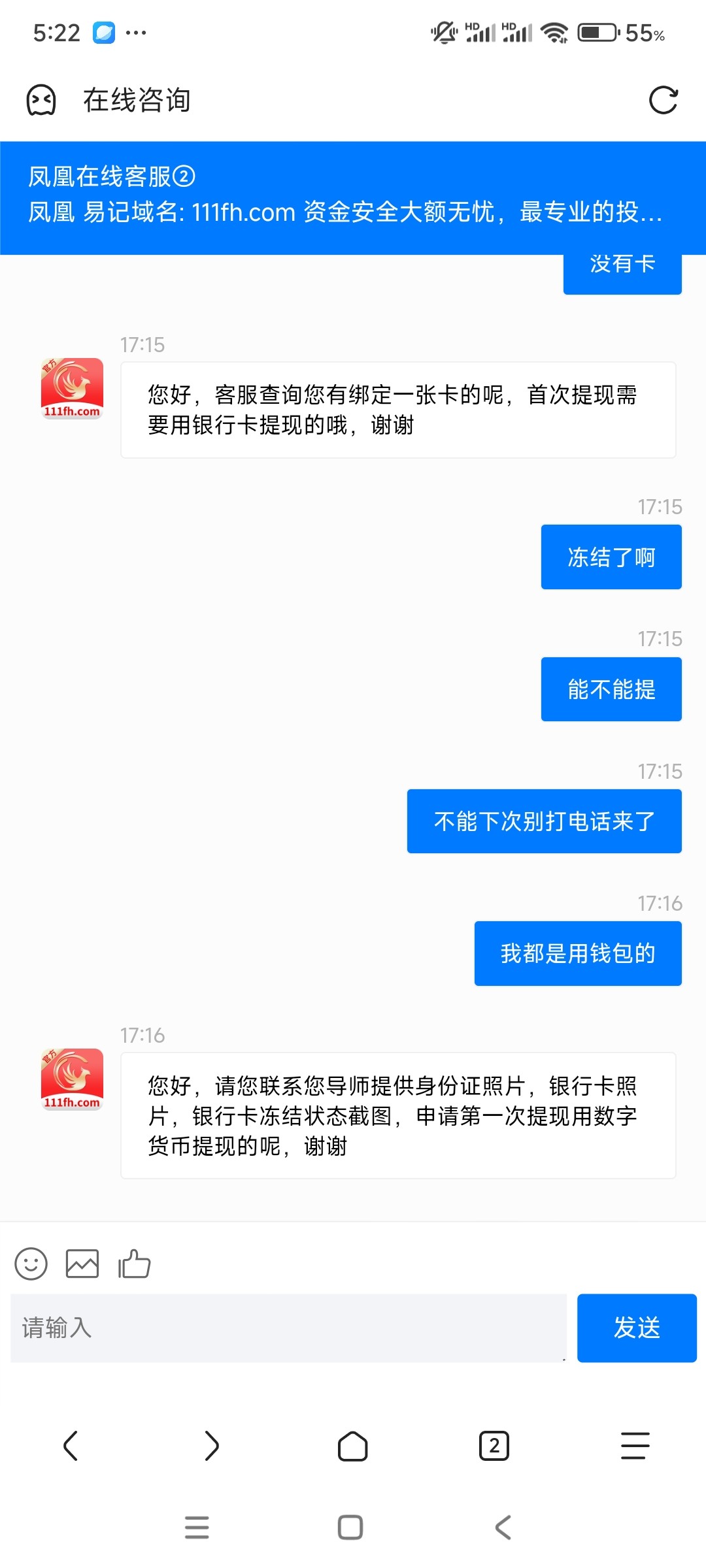Tap the browser back arrow
The height and width of the screenshot is (1568, 706).
point(72,1445)
